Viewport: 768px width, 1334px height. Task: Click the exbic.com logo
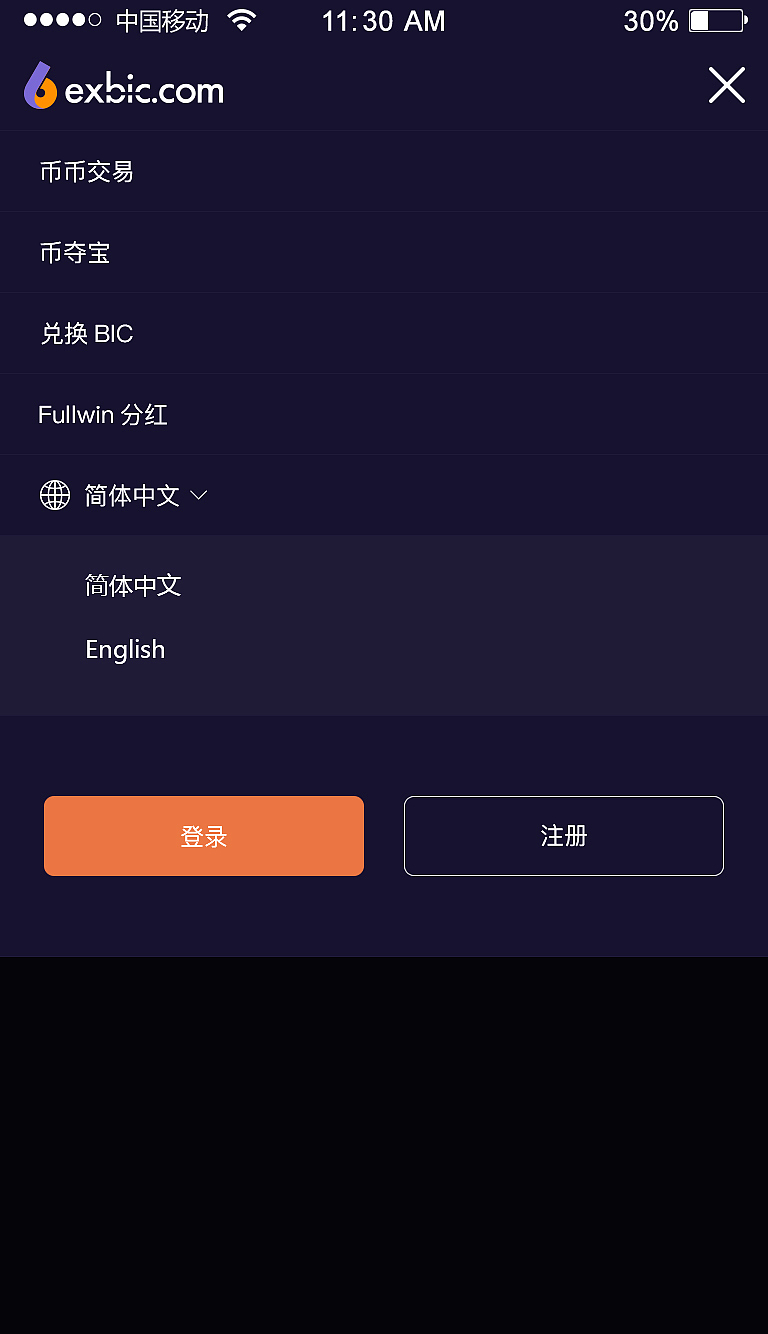(122, 88)
